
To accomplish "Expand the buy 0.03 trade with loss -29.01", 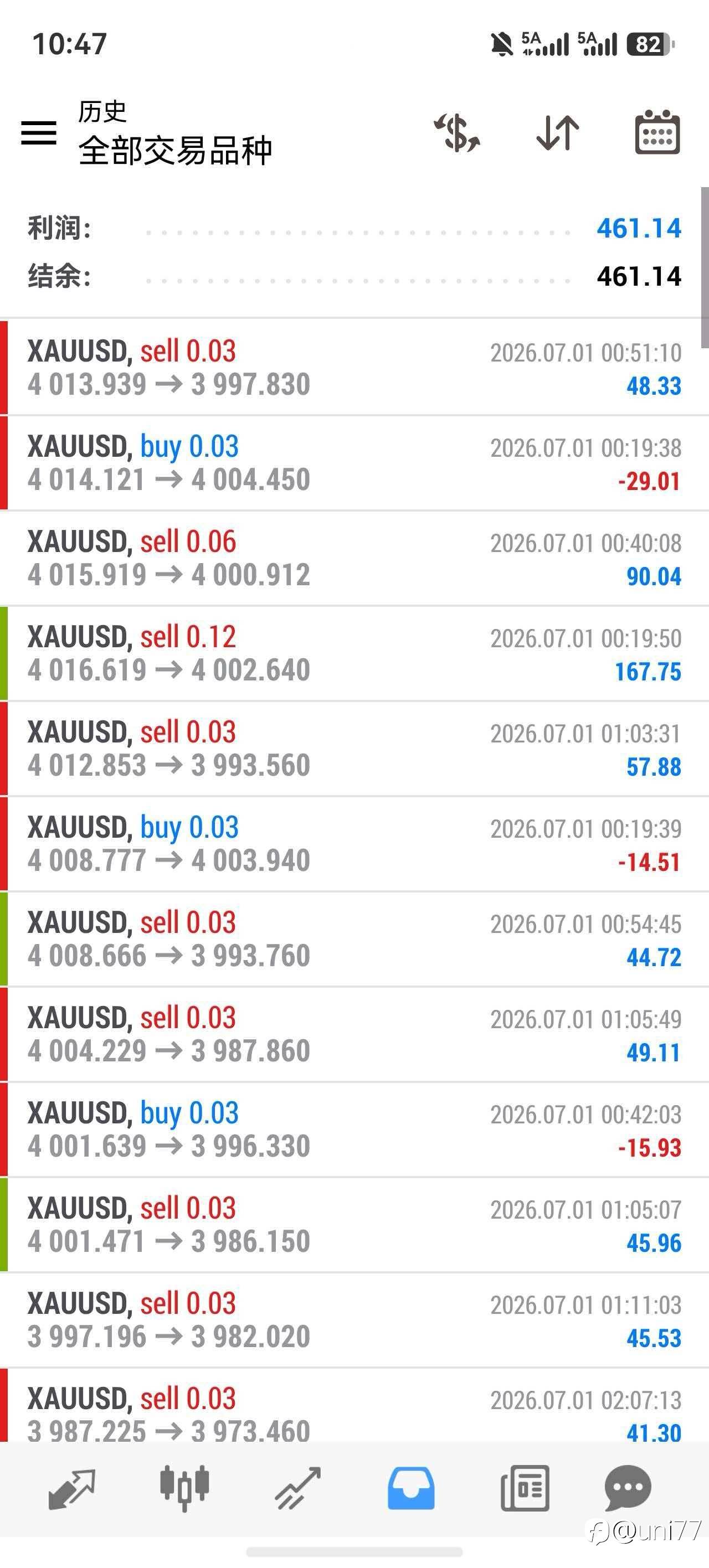I will pos(354,463).
